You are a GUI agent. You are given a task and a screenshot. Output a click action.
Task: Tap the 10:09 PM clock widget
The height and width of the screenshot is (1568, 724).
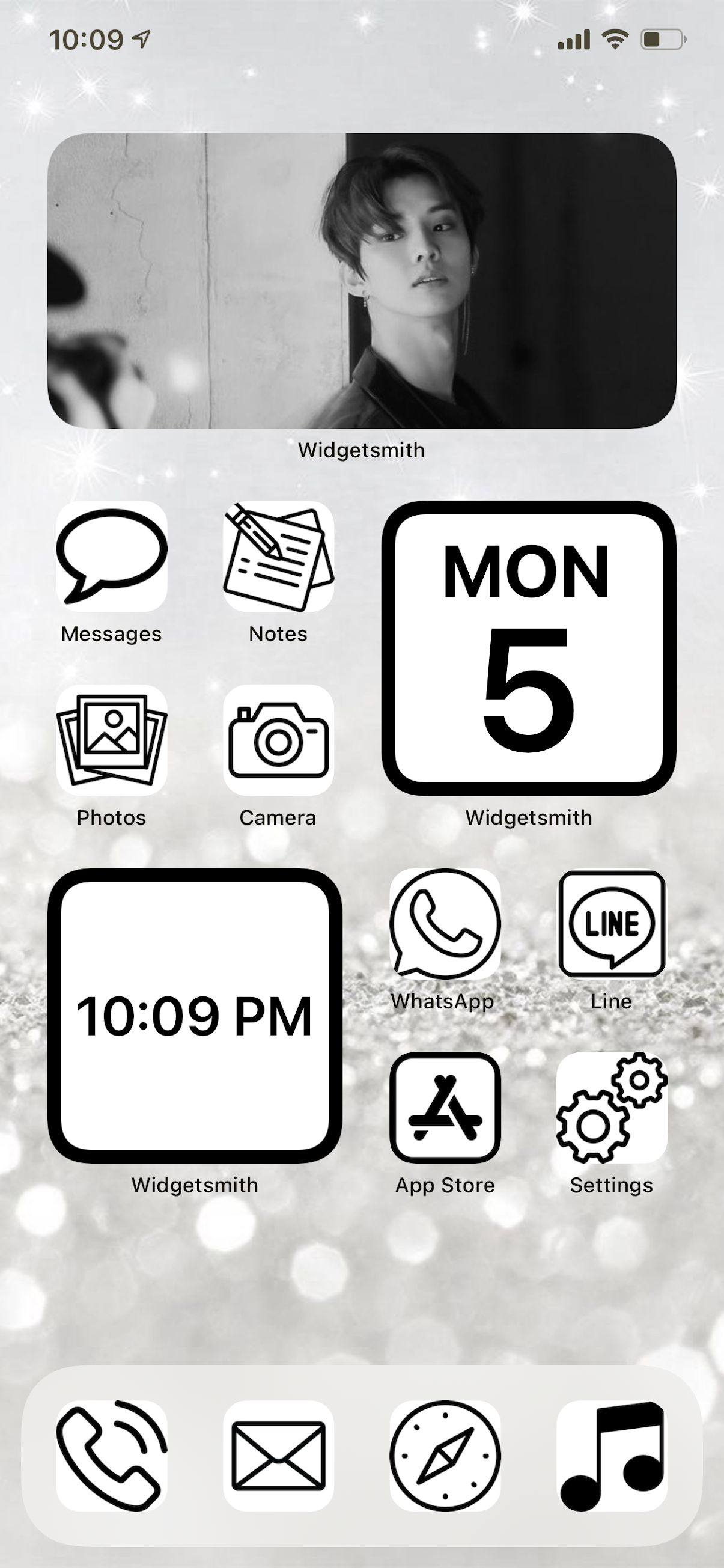(195, 1016)
